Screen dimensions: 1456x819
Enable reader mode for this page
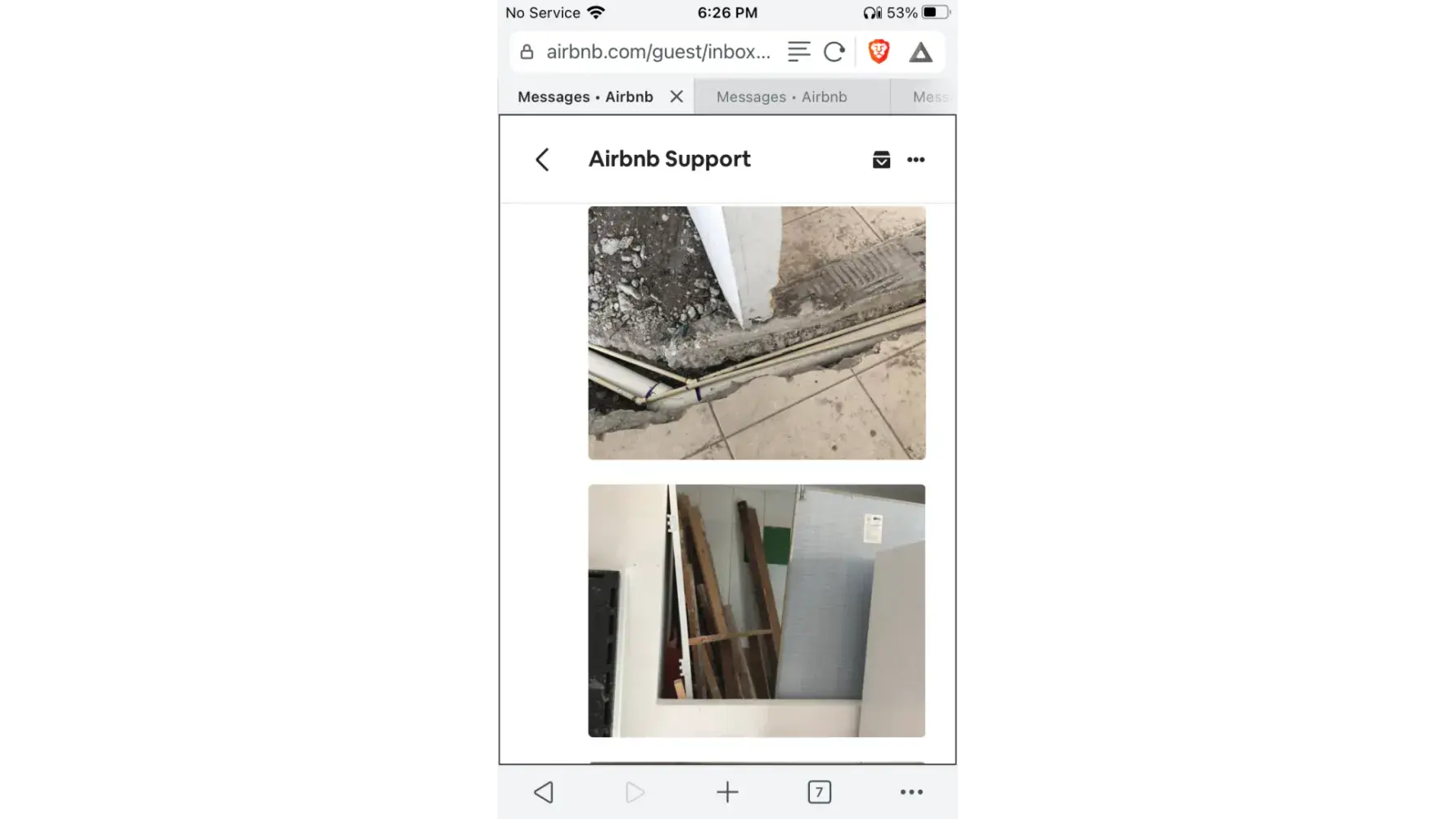(798, 52)
